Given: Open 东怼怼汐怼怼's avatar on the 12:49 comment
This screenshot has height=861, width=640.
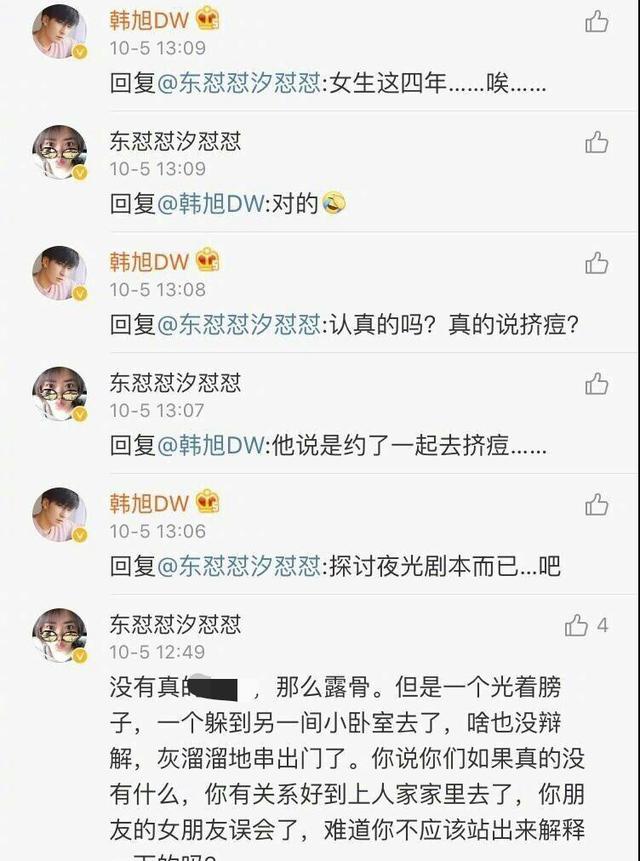Looking at the screenshot, I should tap(59, 636).
